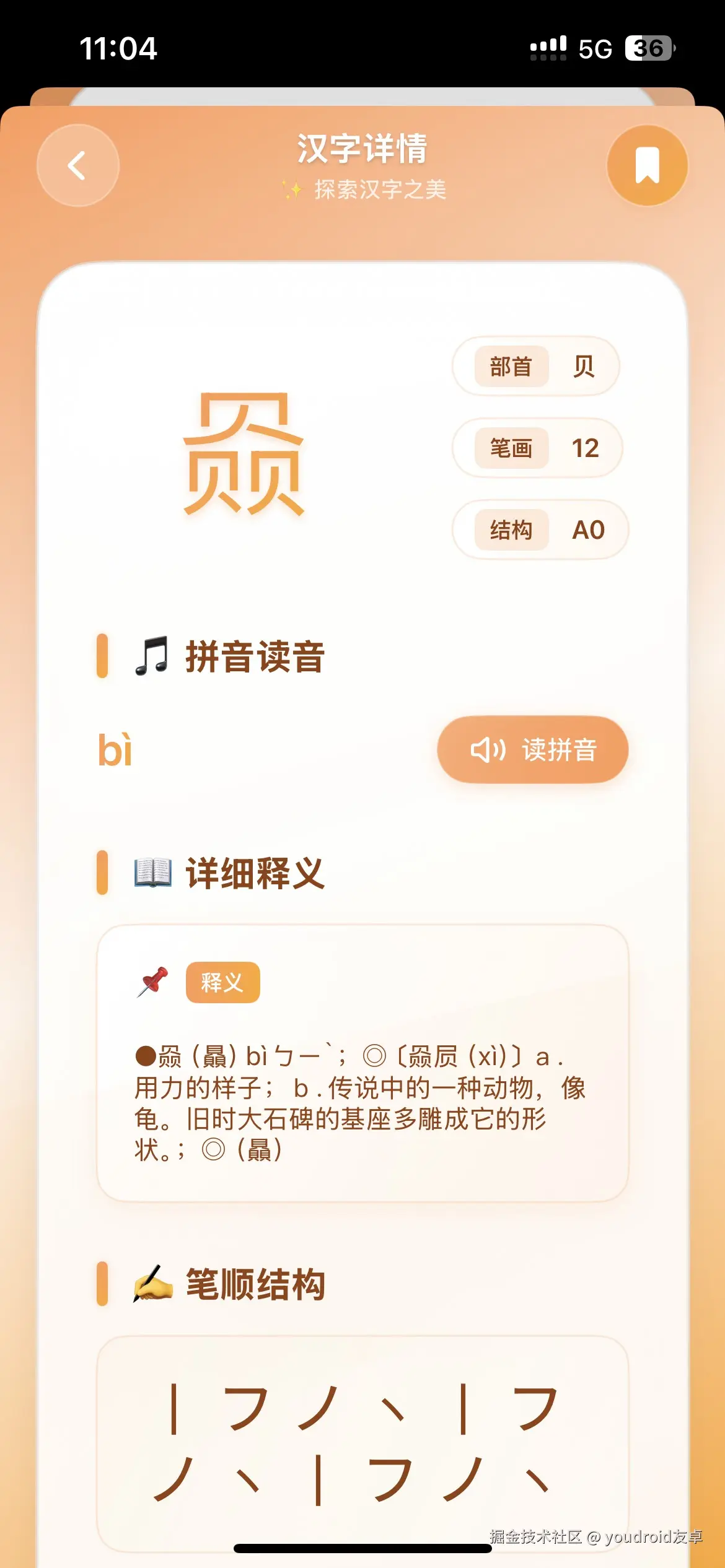Expand the structure pill showing A0
Screen dimensions: 725x1568
pyautogui.click(x=539, y=531)
